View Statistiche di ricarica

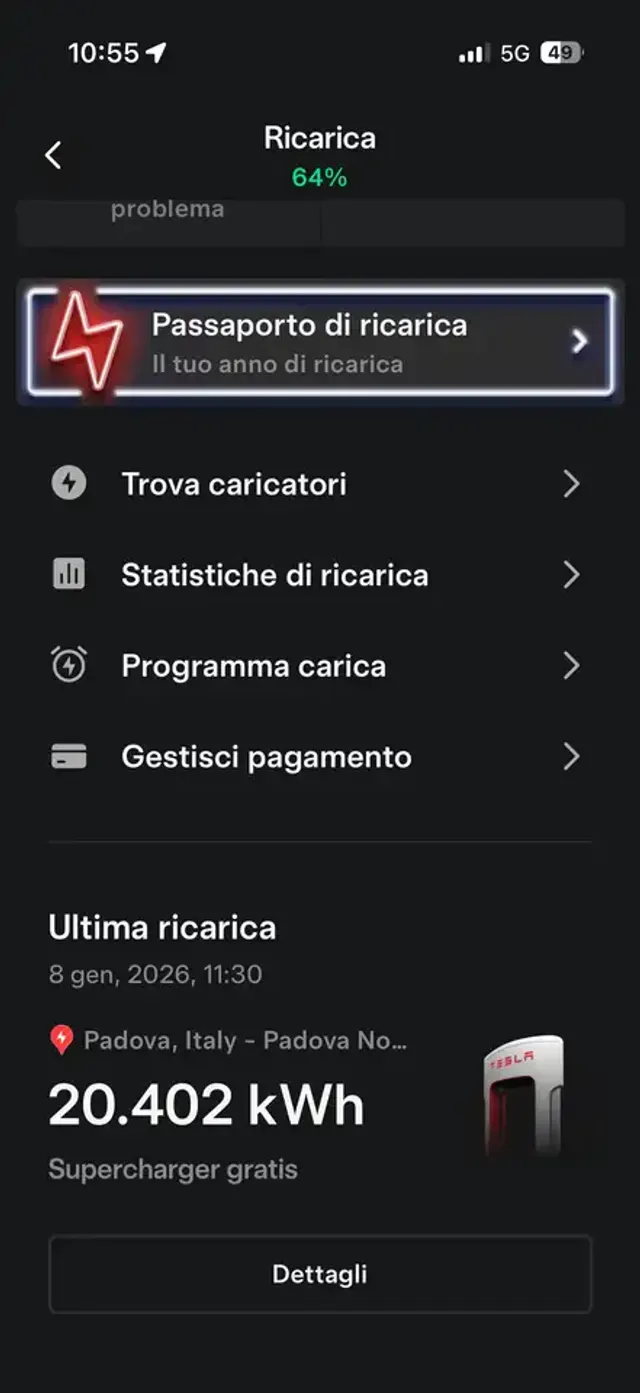tap(320, 575)
